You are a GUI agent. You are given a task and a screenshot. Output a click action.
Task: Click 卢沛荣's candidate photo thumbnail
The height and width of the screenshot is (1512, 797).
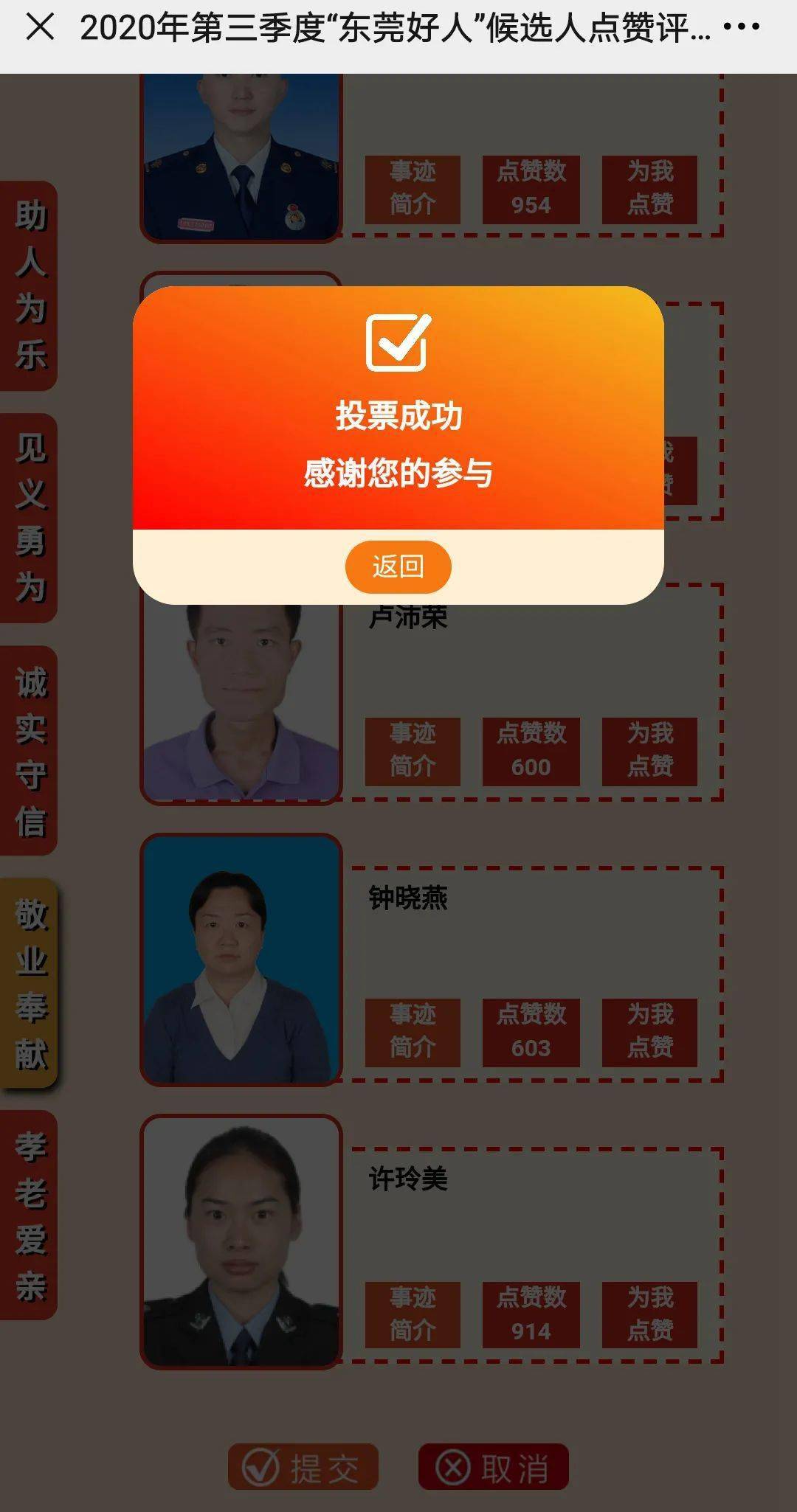(x=239, y=703)
